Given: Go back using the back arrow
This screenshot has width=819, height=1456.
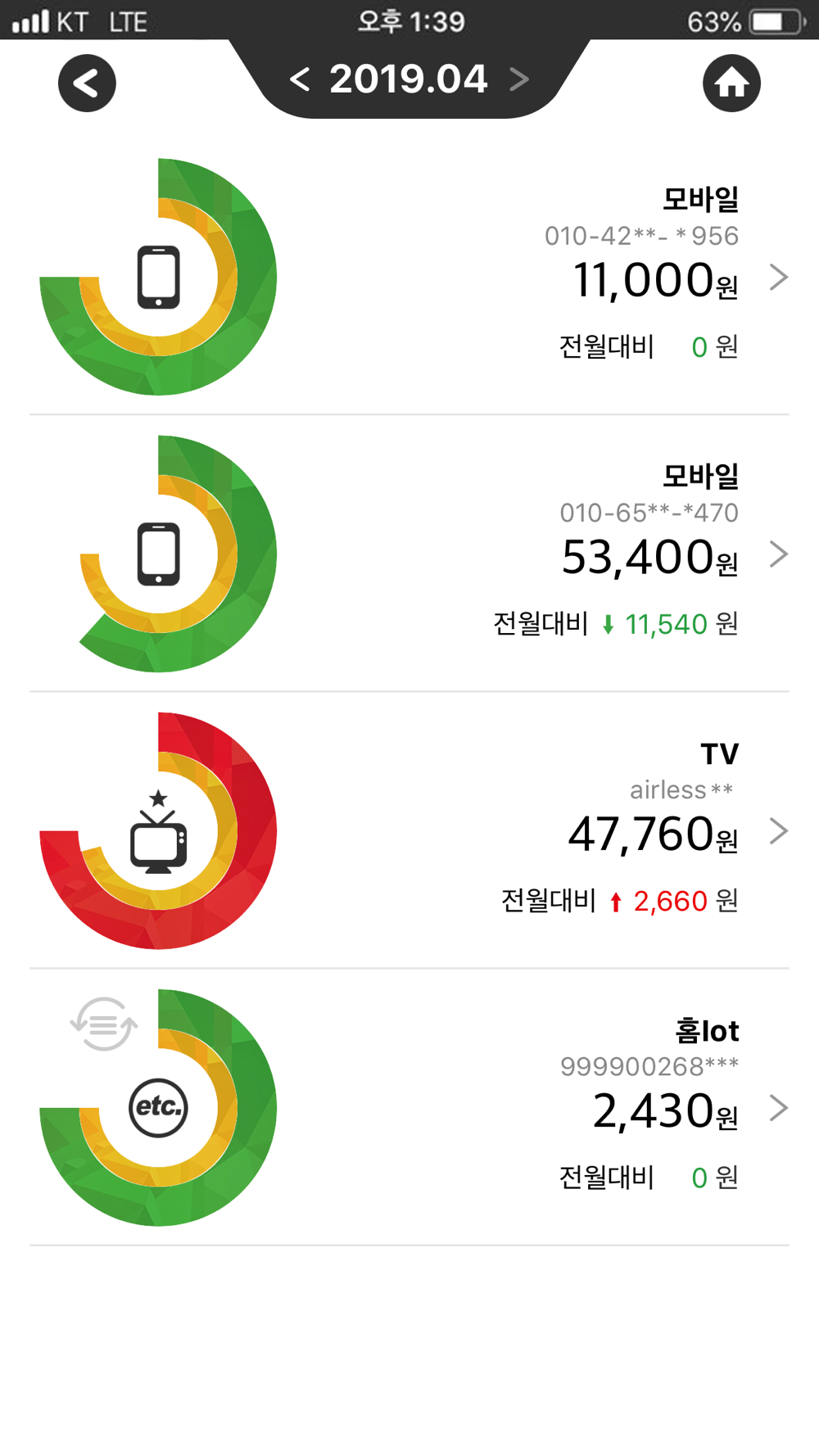Looking at the screenshot, I should [87, 83].
